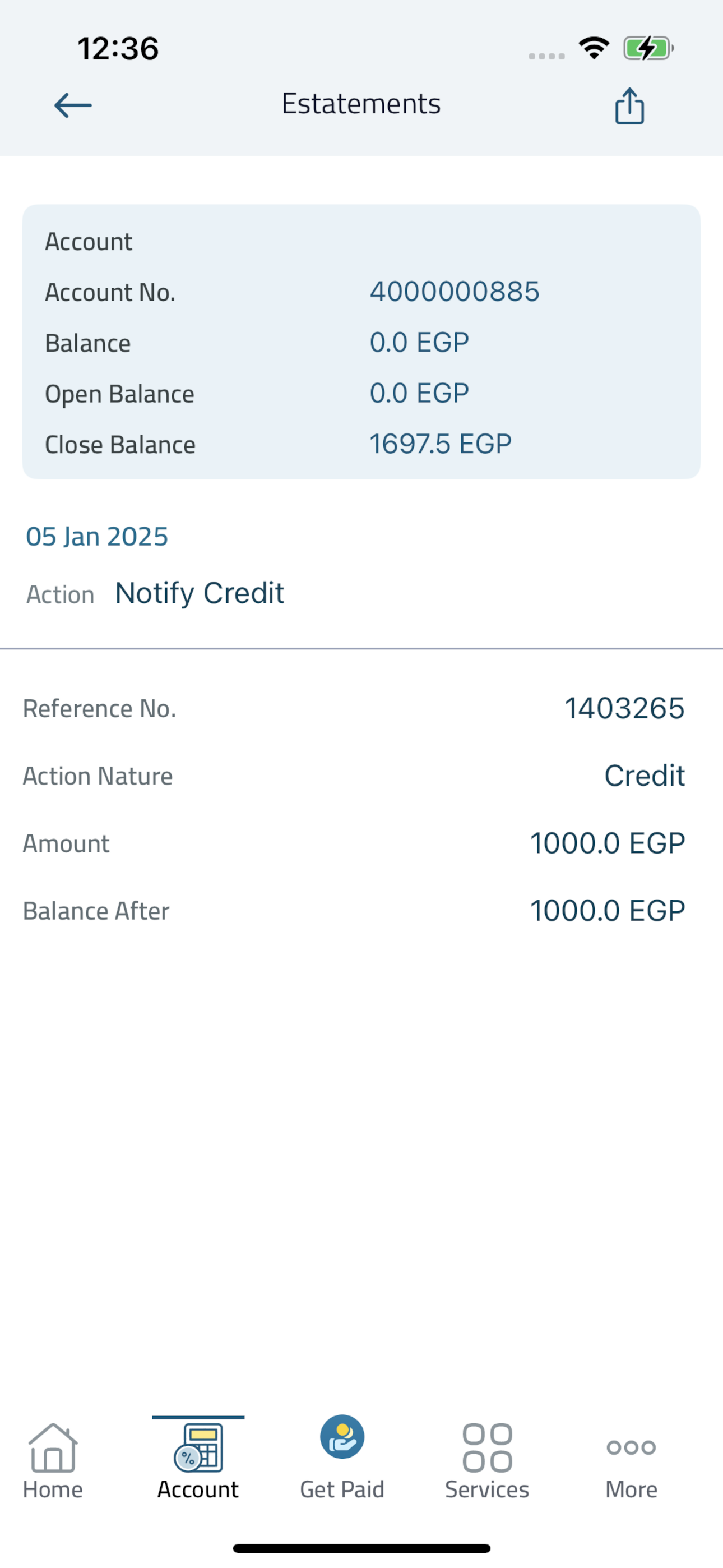Switch to the Home tab
The image size is (723, 1568).
(x=53, y=1461)
